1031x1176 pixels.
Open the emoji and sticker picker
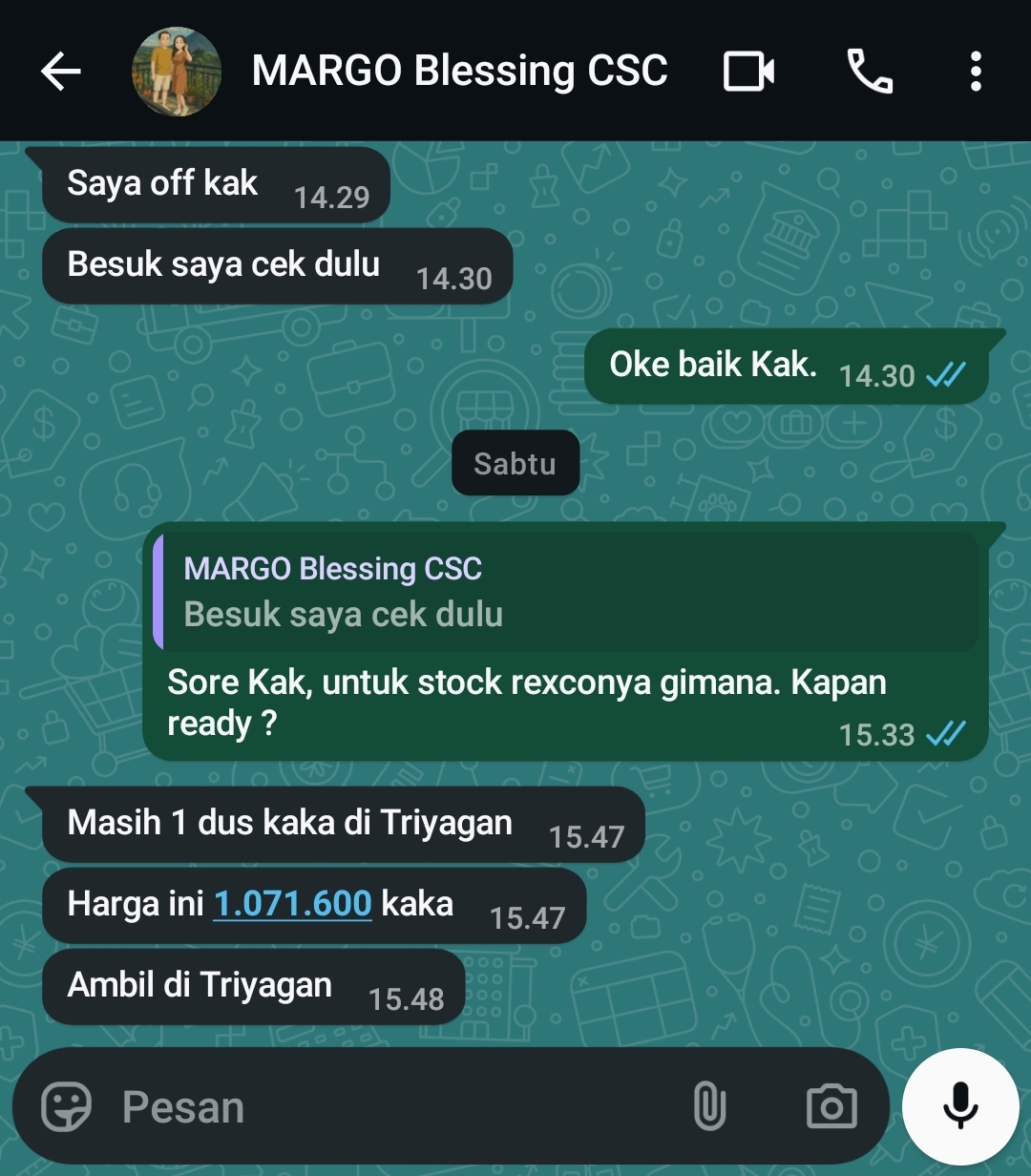(67, 1107)
